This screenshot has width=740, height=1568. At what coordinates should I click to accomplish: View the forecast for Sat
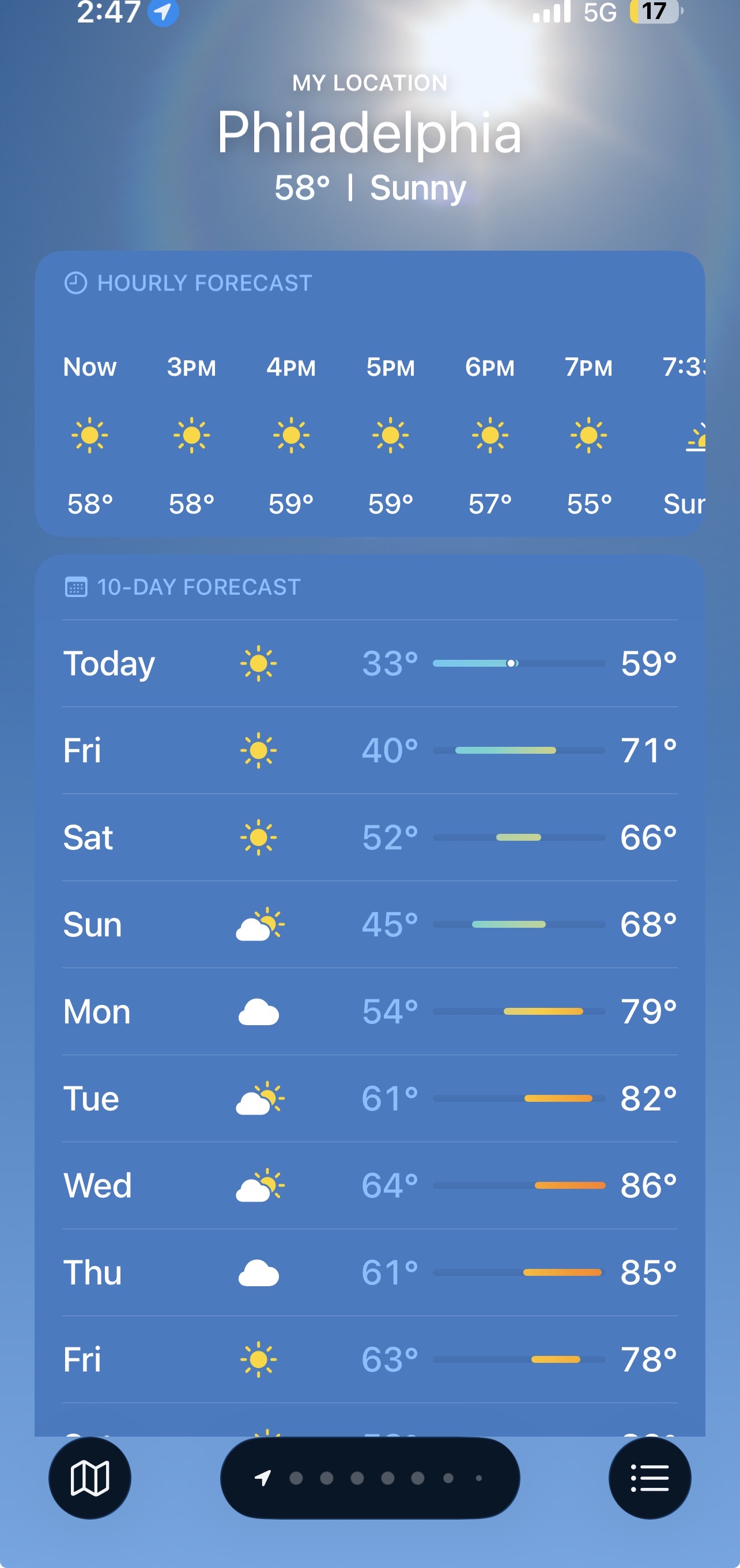point(369,837)
